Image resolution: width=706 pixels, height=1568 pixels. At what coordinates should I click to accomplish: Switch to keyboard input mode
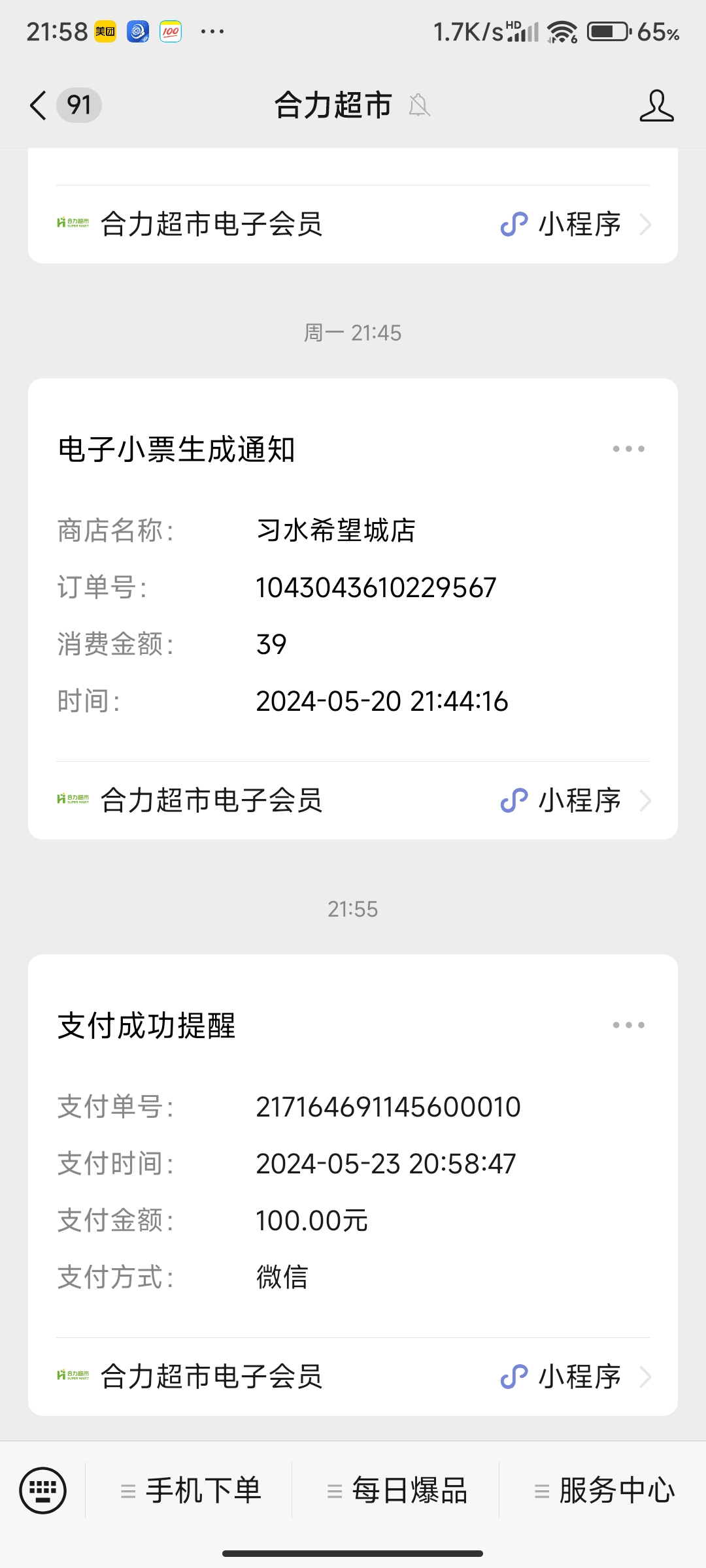click(x=43, y=1490)
